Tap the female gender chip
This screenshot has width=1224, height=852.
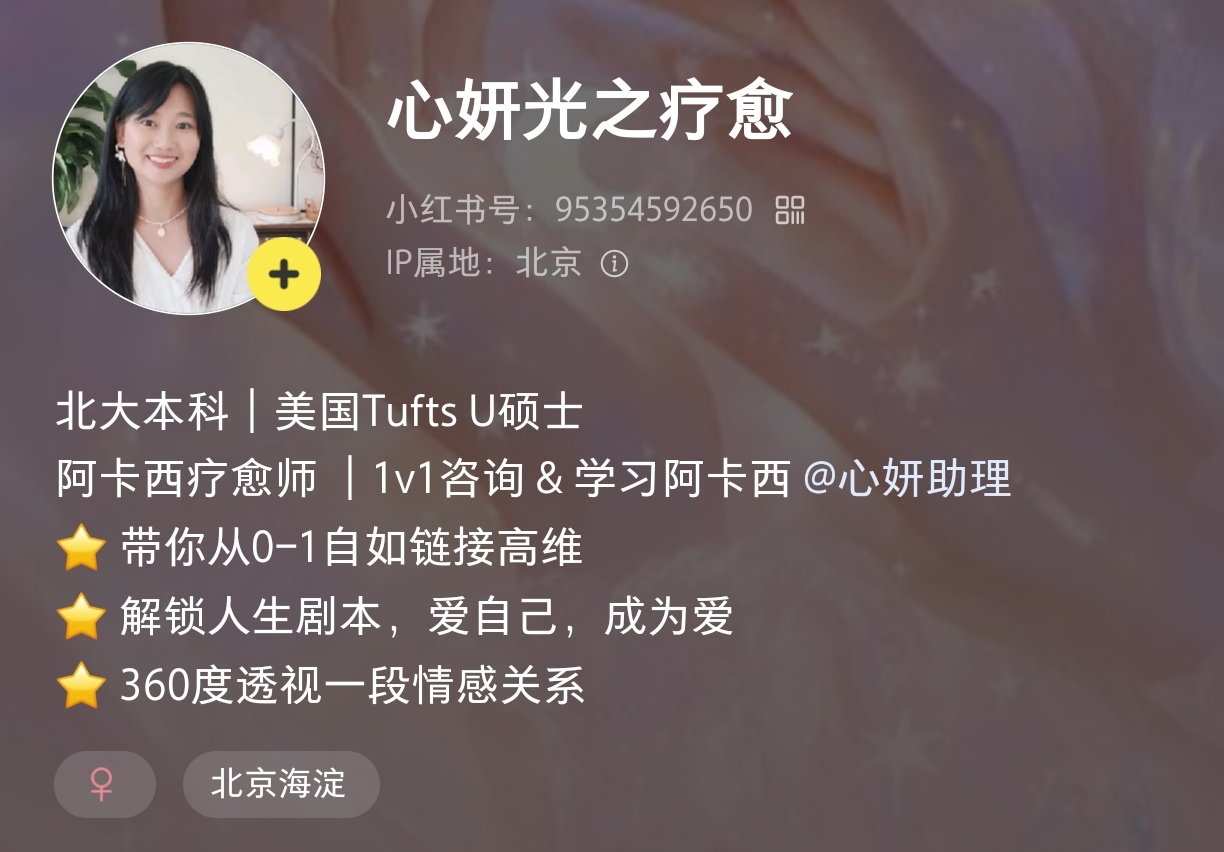[x=104, y=784]
